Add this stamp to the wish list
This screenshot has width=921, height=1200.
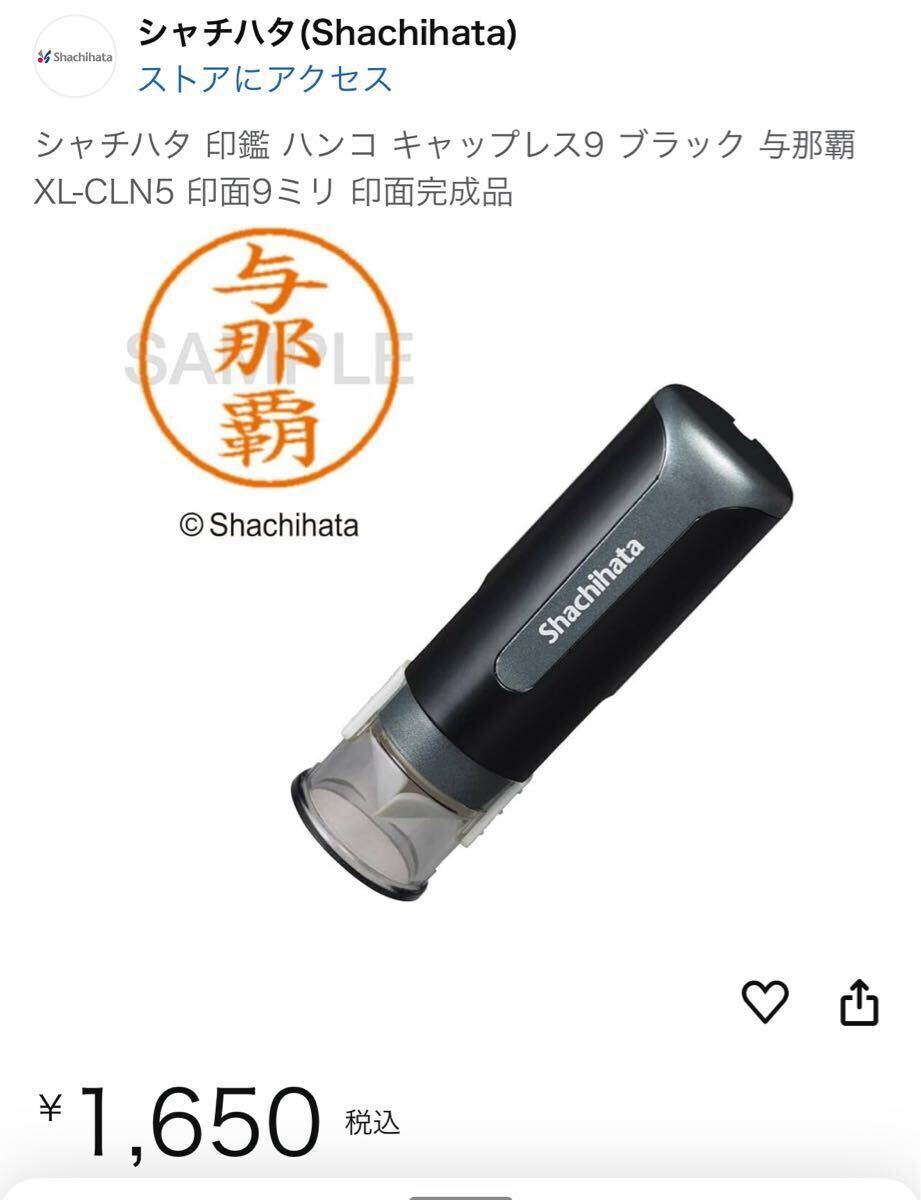(x=765, y=1001)
